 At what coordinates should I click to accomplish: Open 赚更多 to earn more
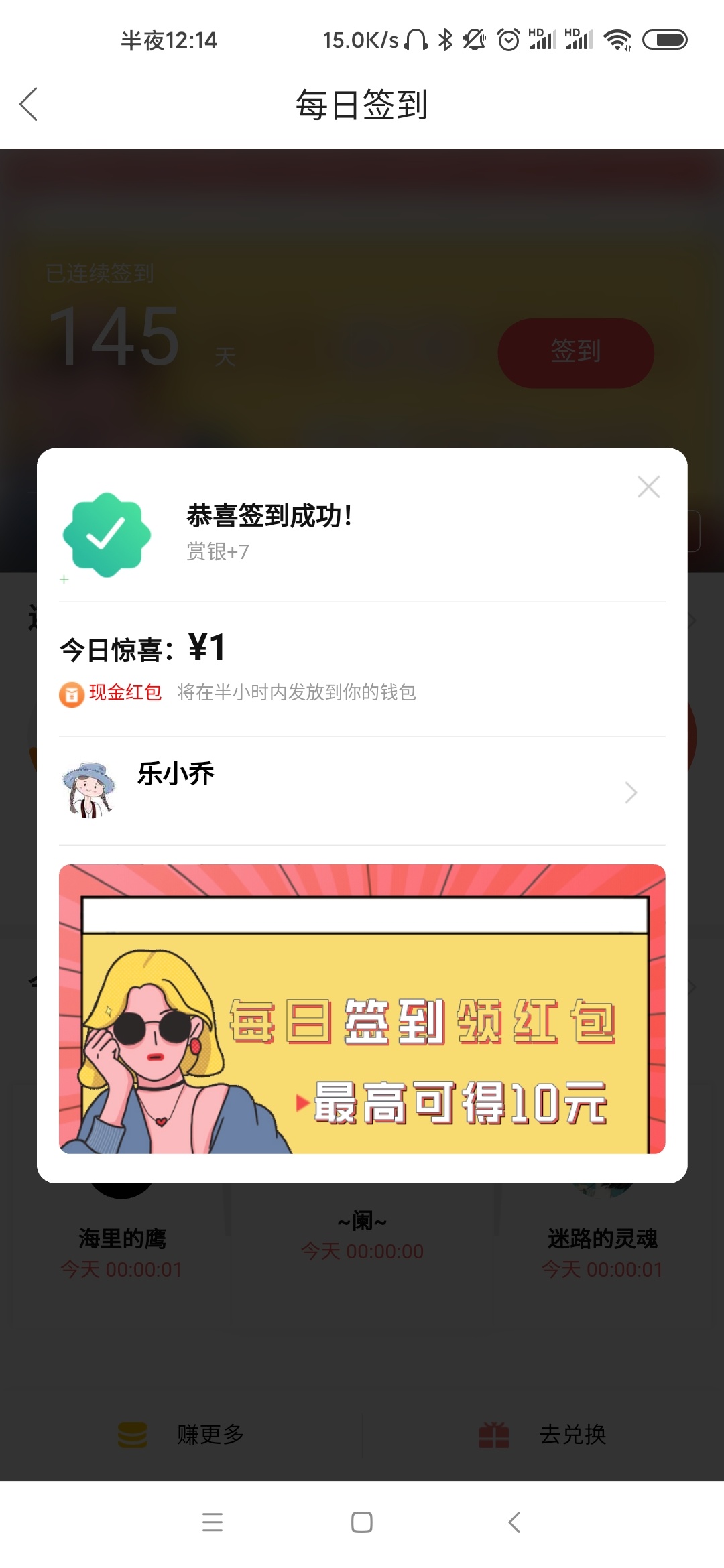pos(181,1435)
